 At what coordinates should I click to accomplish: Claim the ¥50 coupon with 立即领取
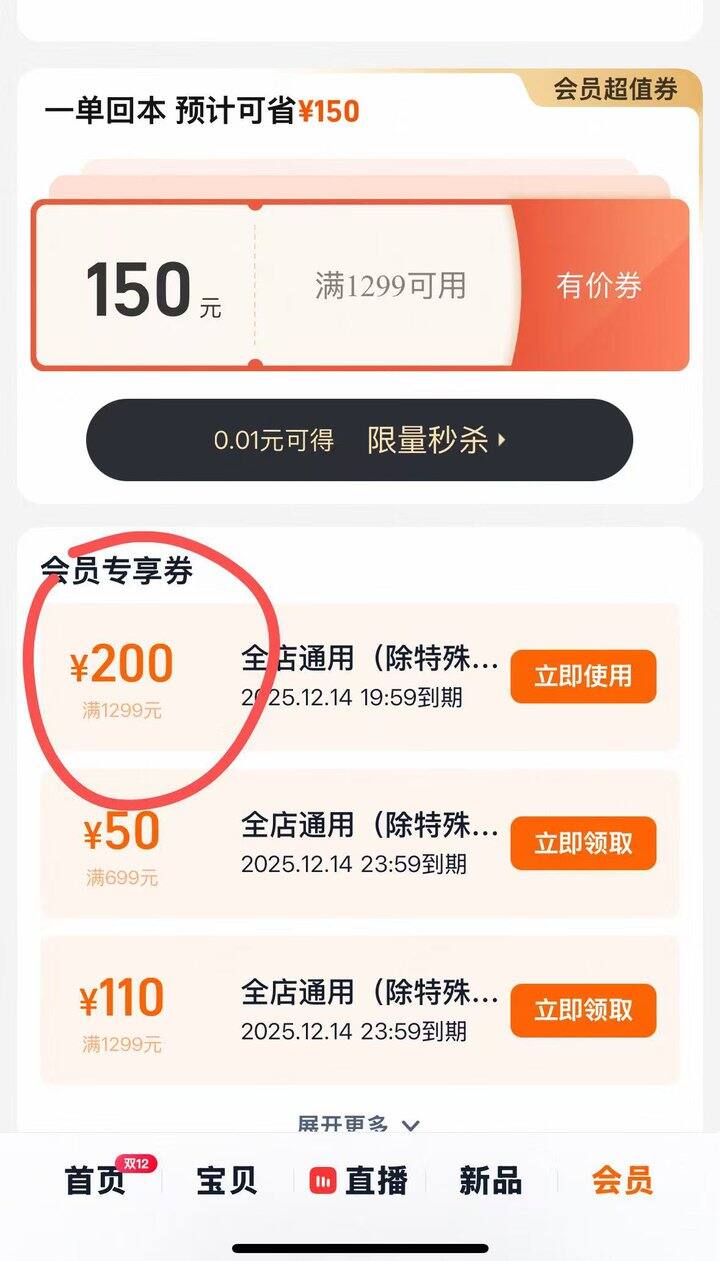(583, 843)
